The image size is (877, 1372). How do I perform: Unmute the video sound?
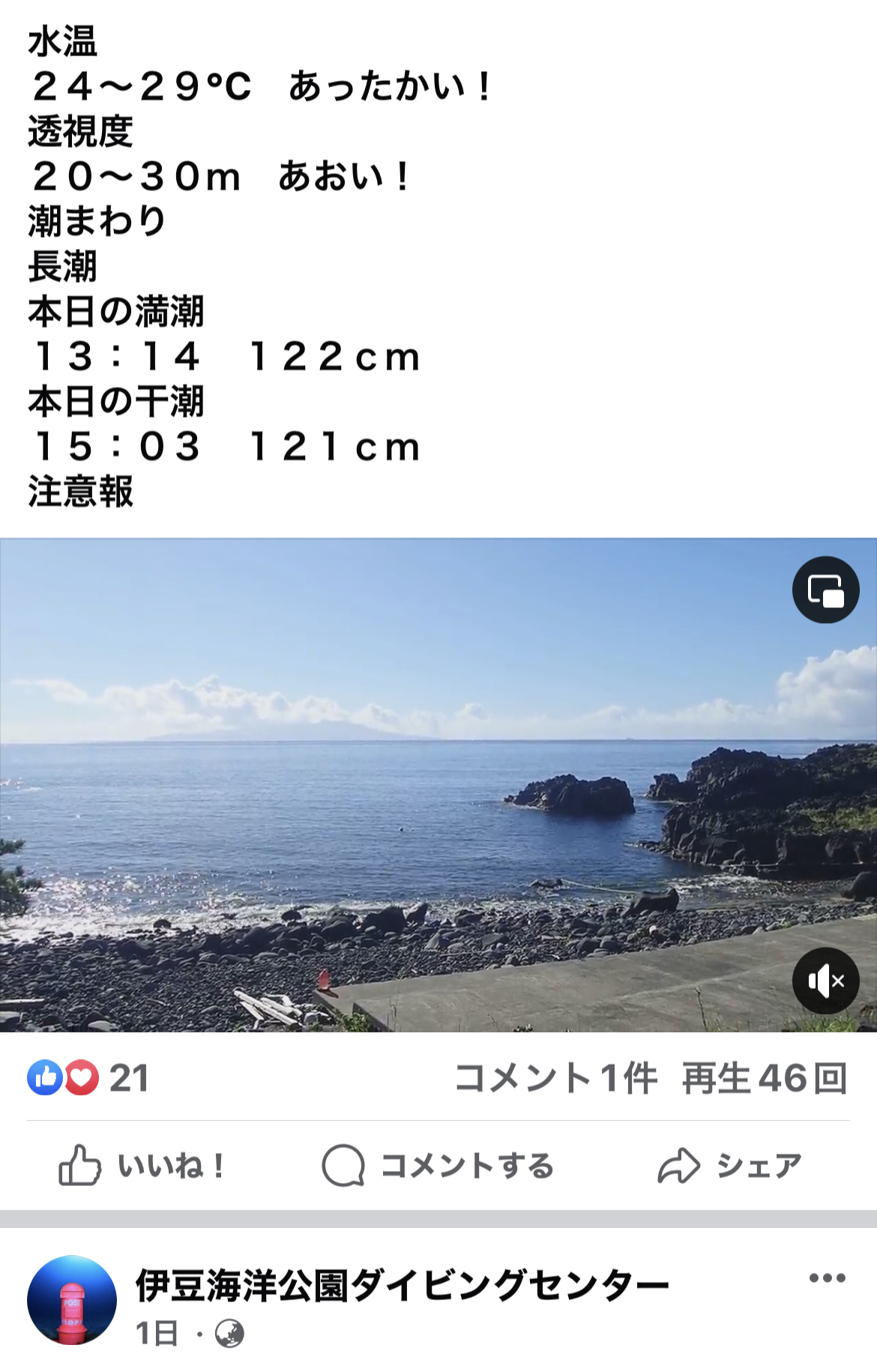tap(825, 981)
